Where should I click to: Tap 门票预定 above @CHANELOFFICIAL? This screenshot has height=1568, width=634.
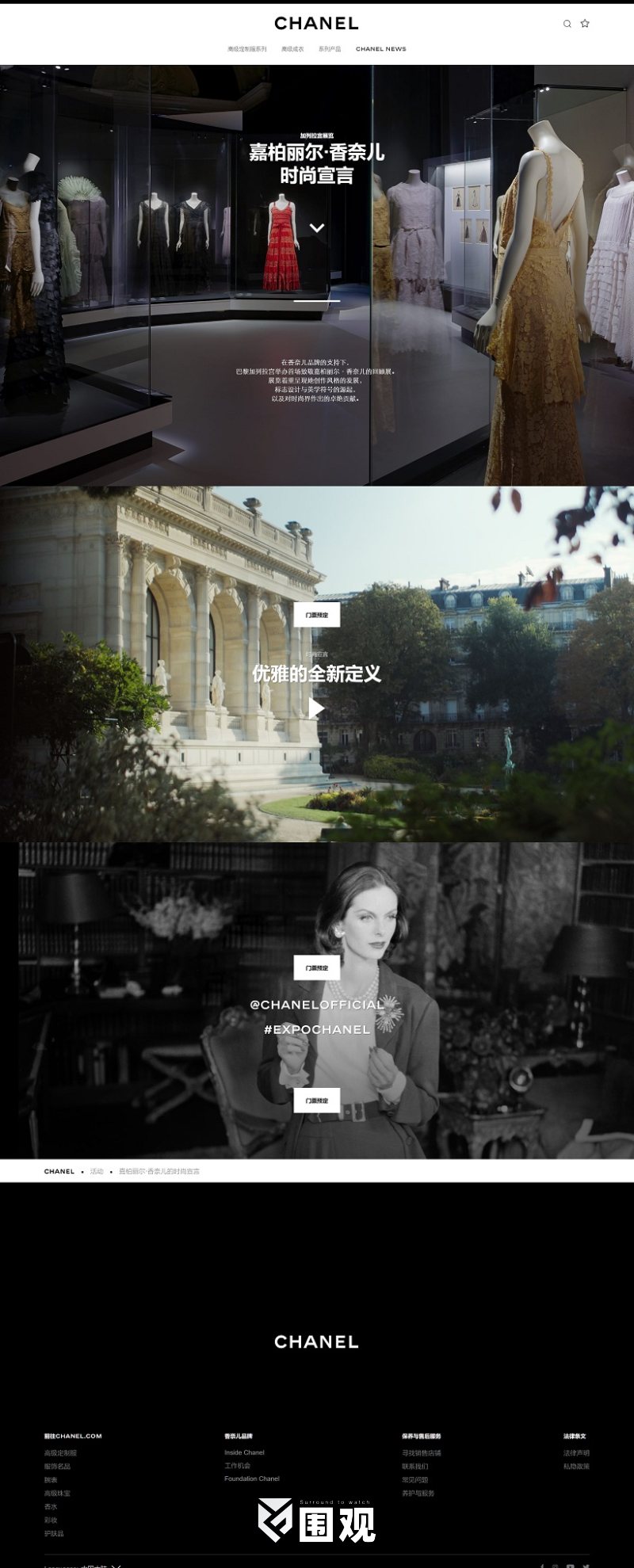[316, 967]
